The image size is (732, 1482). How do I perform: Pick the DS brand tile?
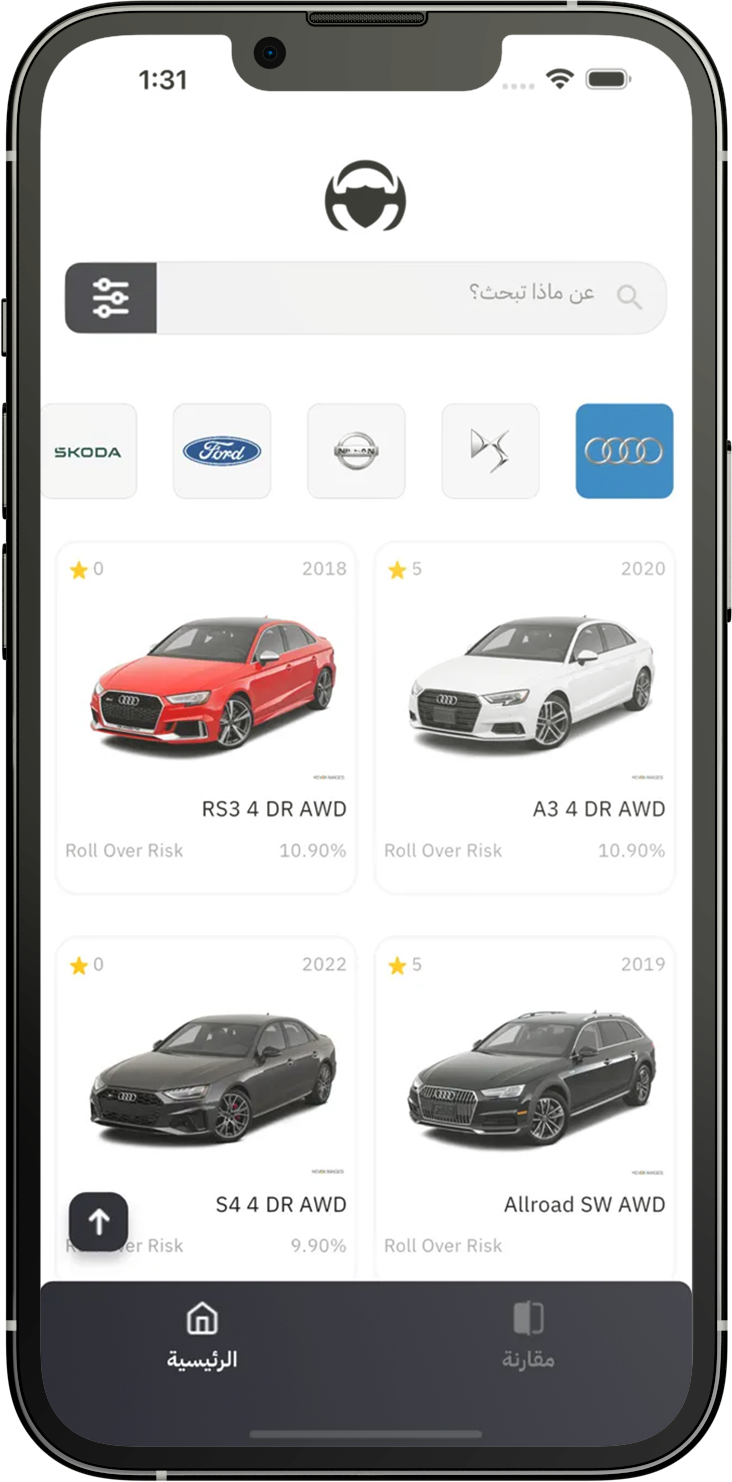pyautogui.click(x=490, y=451)
